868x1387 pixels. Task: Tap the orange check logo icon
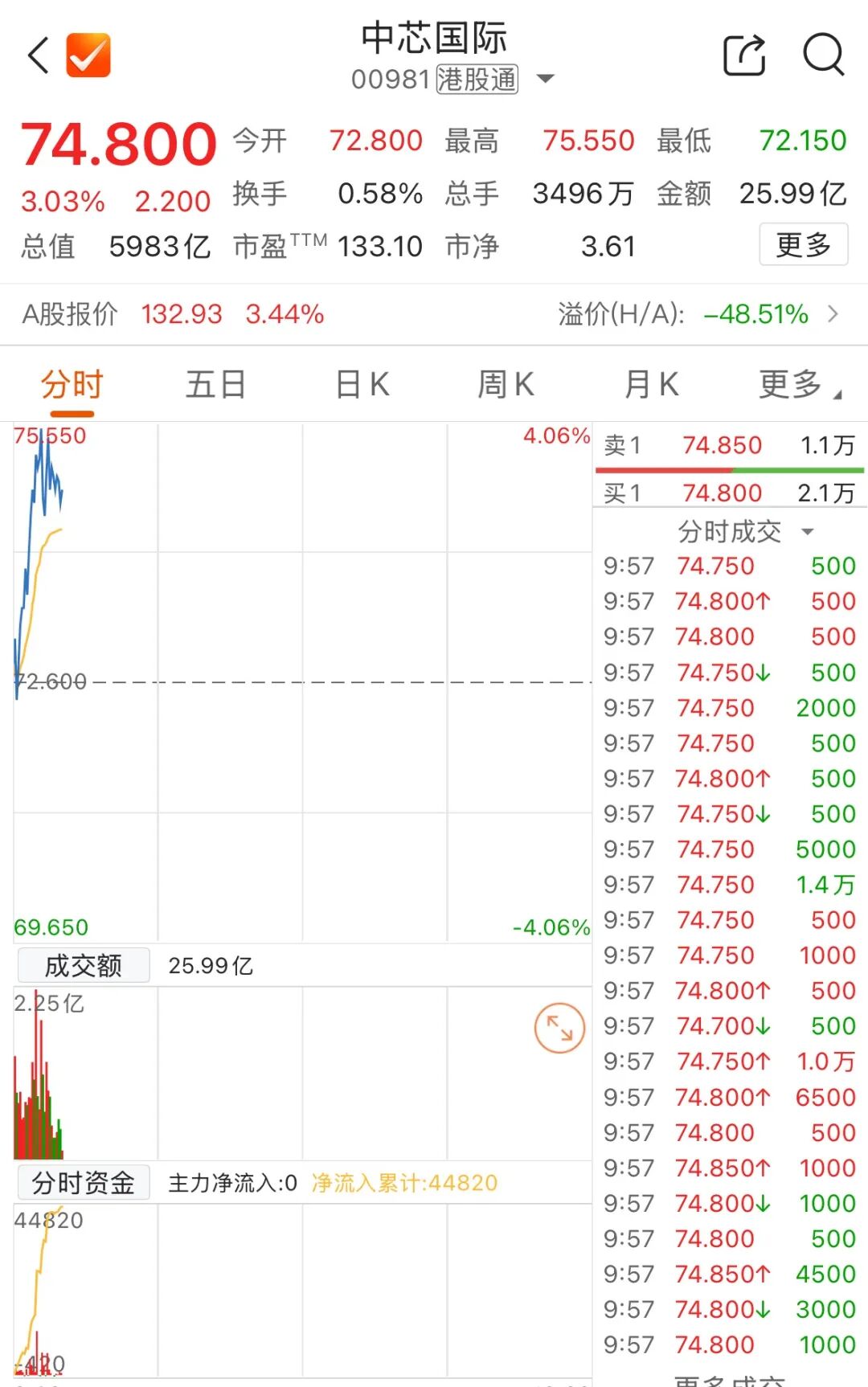point(88,55)
